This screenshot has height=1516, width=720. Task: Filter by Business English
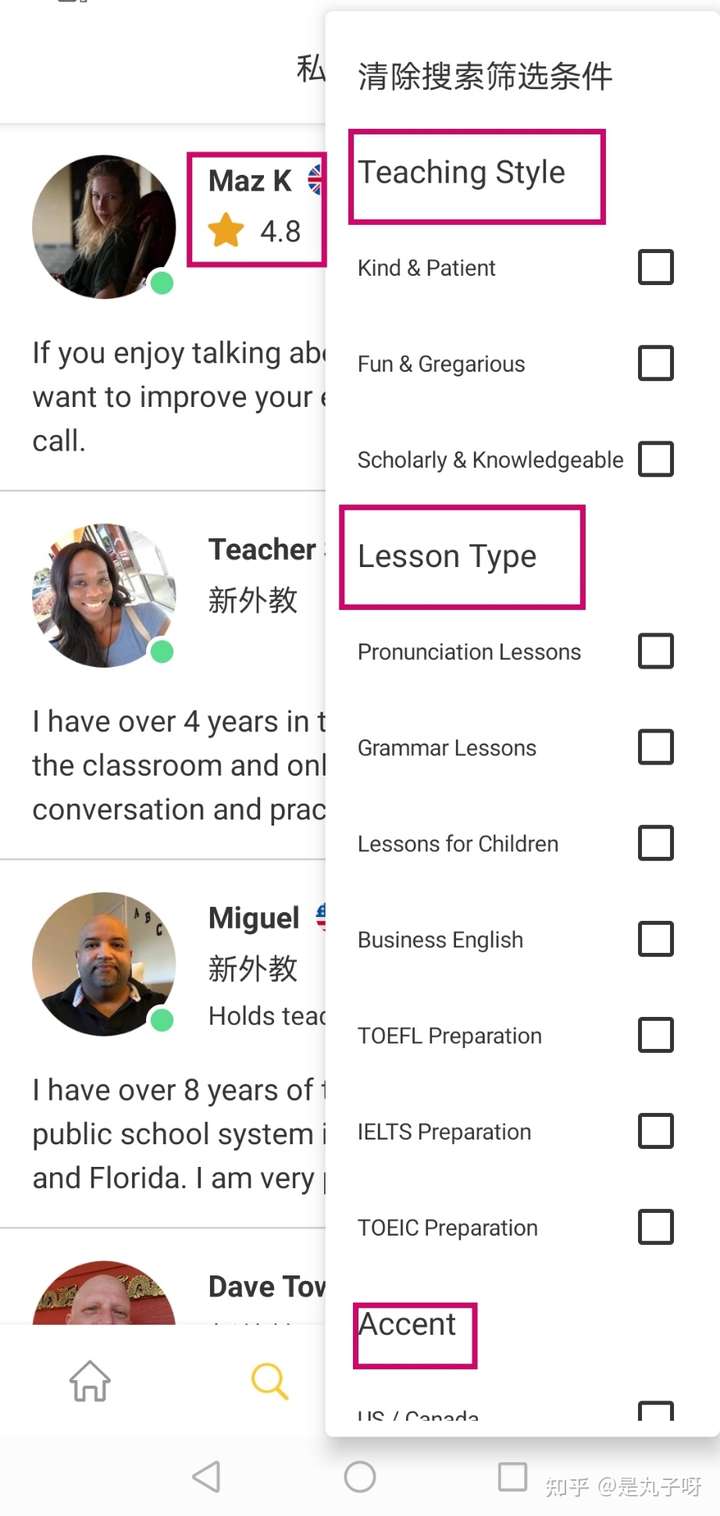click(x=655, y=940)
